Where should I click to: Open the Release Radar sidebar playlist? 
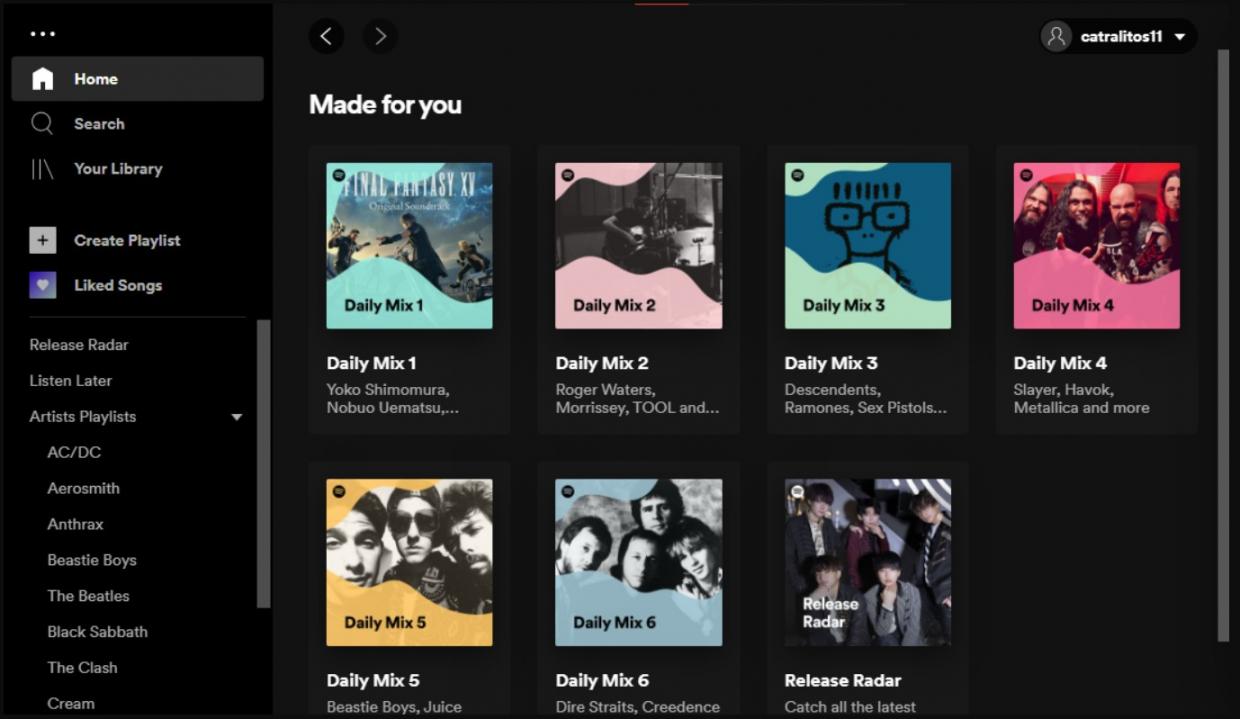[x=79, y=345]
